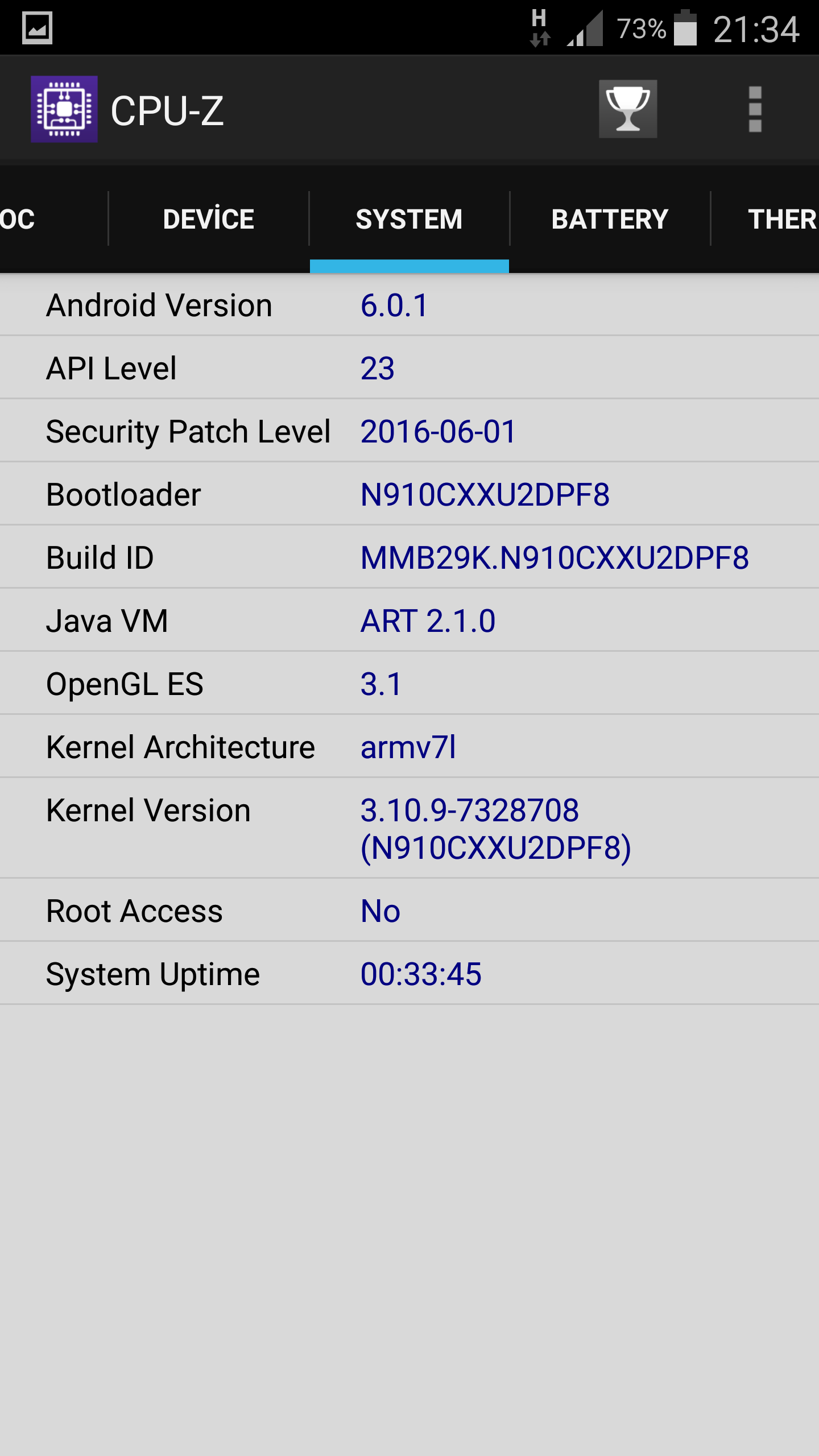This screenshot has height=1456, width=819.
Task: Open the three-dot overflow menu
Action: click(755, 109)
